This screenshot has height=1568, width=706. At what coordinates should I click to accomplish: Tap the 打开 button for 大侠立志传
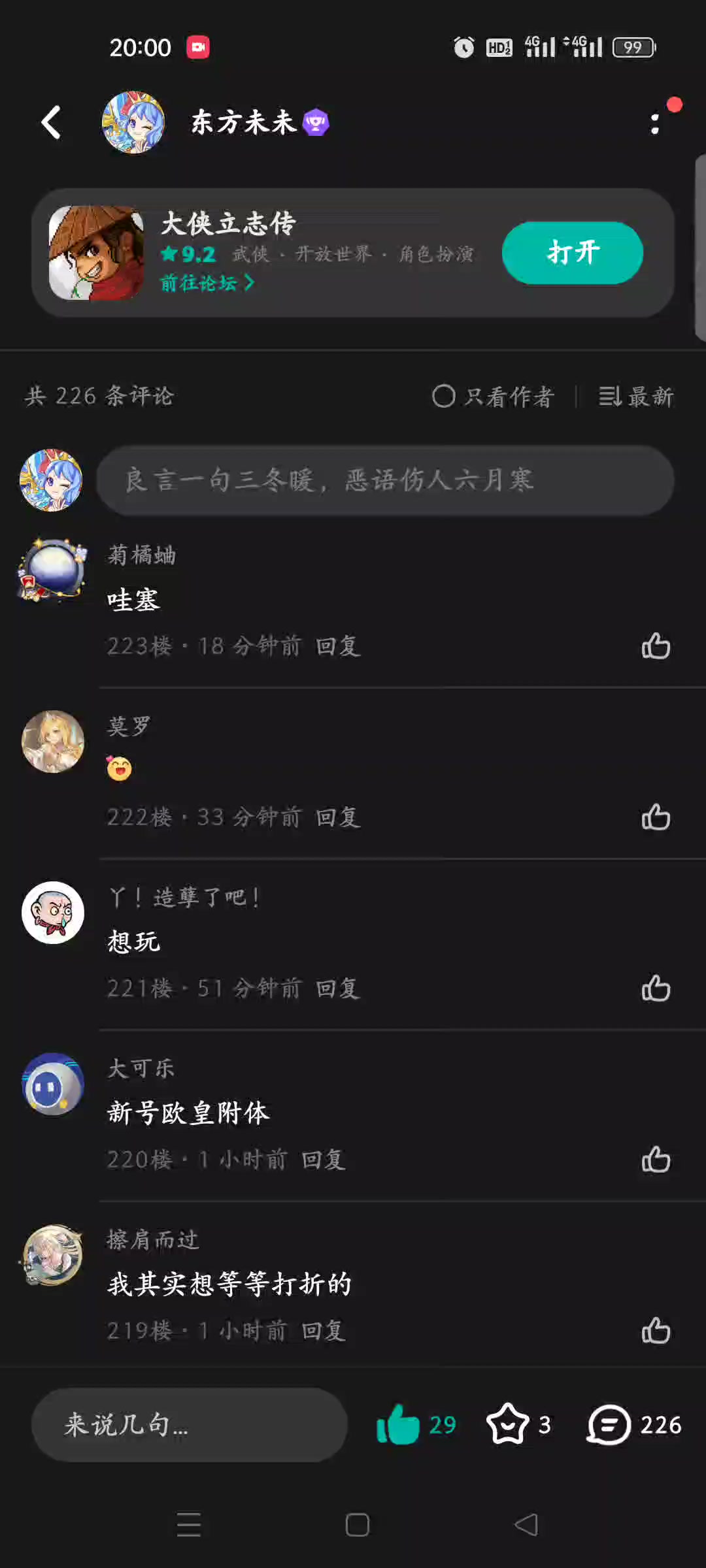pyautogui.click(x=573, y=253)
